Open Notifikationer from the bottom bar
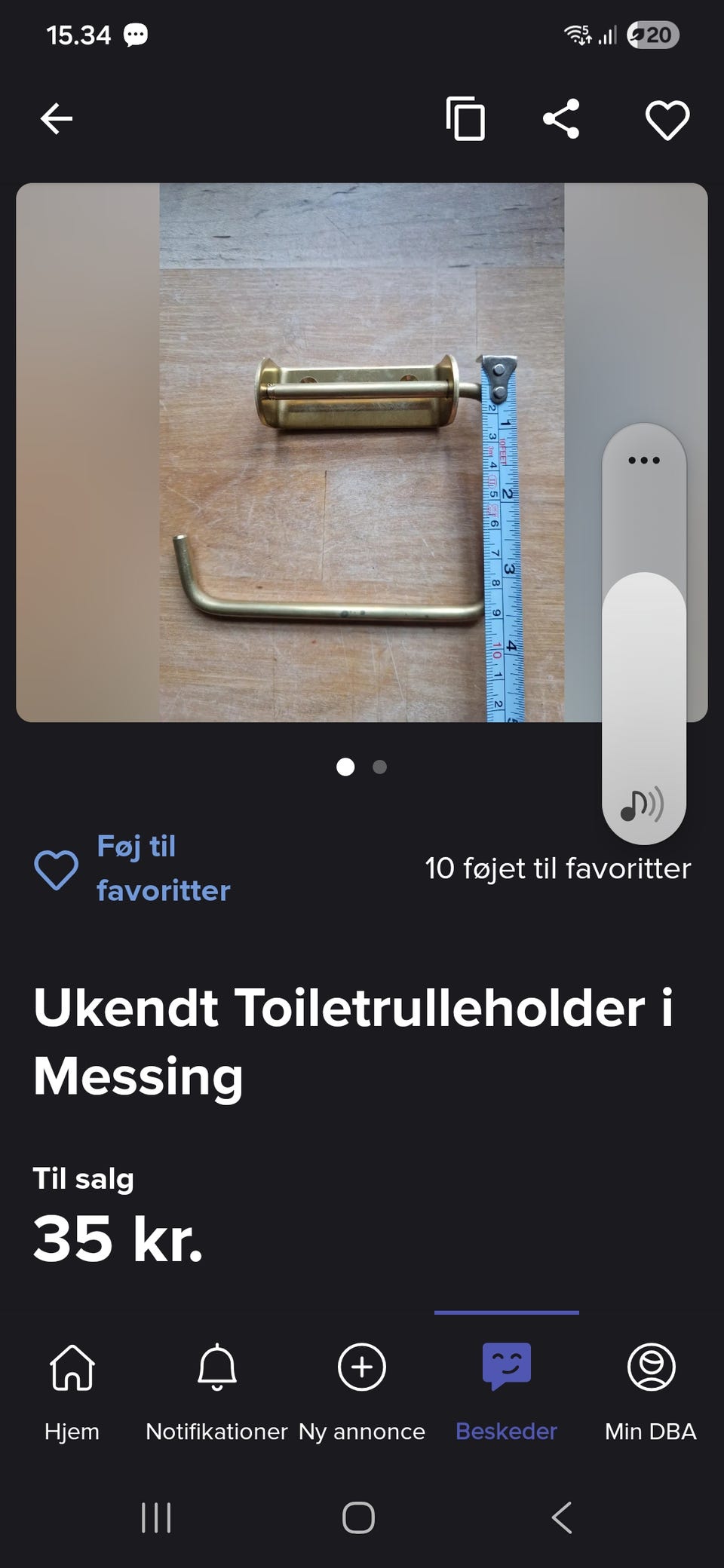This screenshot has width=724, height=1568. pos(216,1367)
